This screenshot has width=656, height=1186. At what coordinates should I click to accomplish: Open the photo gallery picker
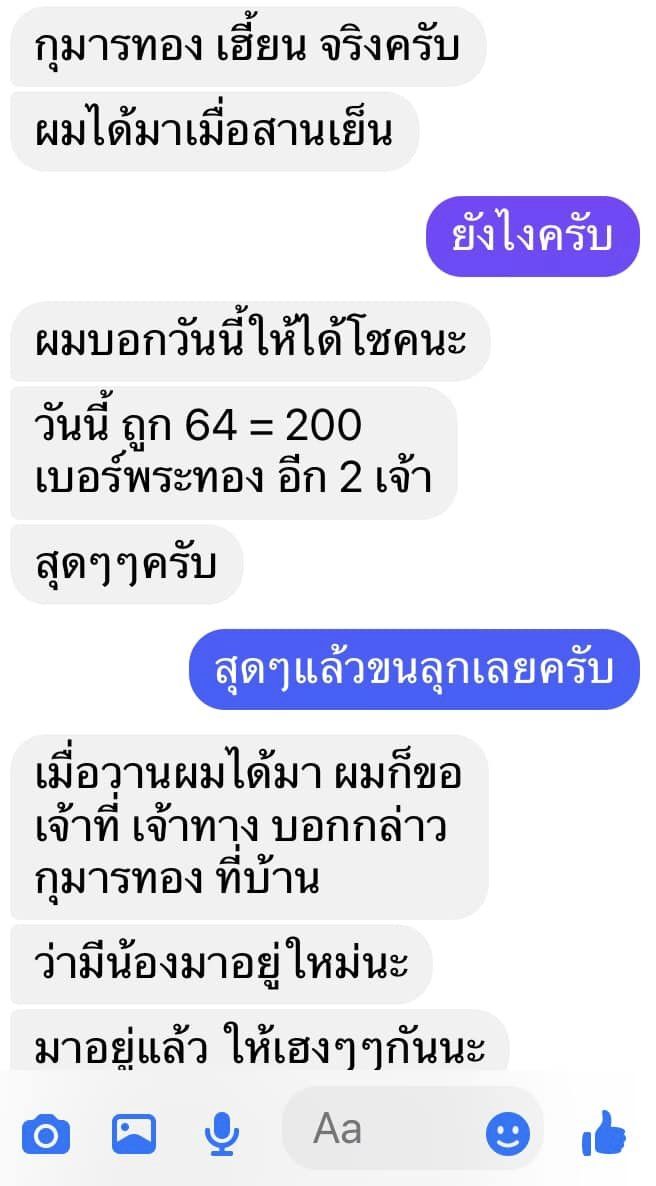[x=134, y=1133]
